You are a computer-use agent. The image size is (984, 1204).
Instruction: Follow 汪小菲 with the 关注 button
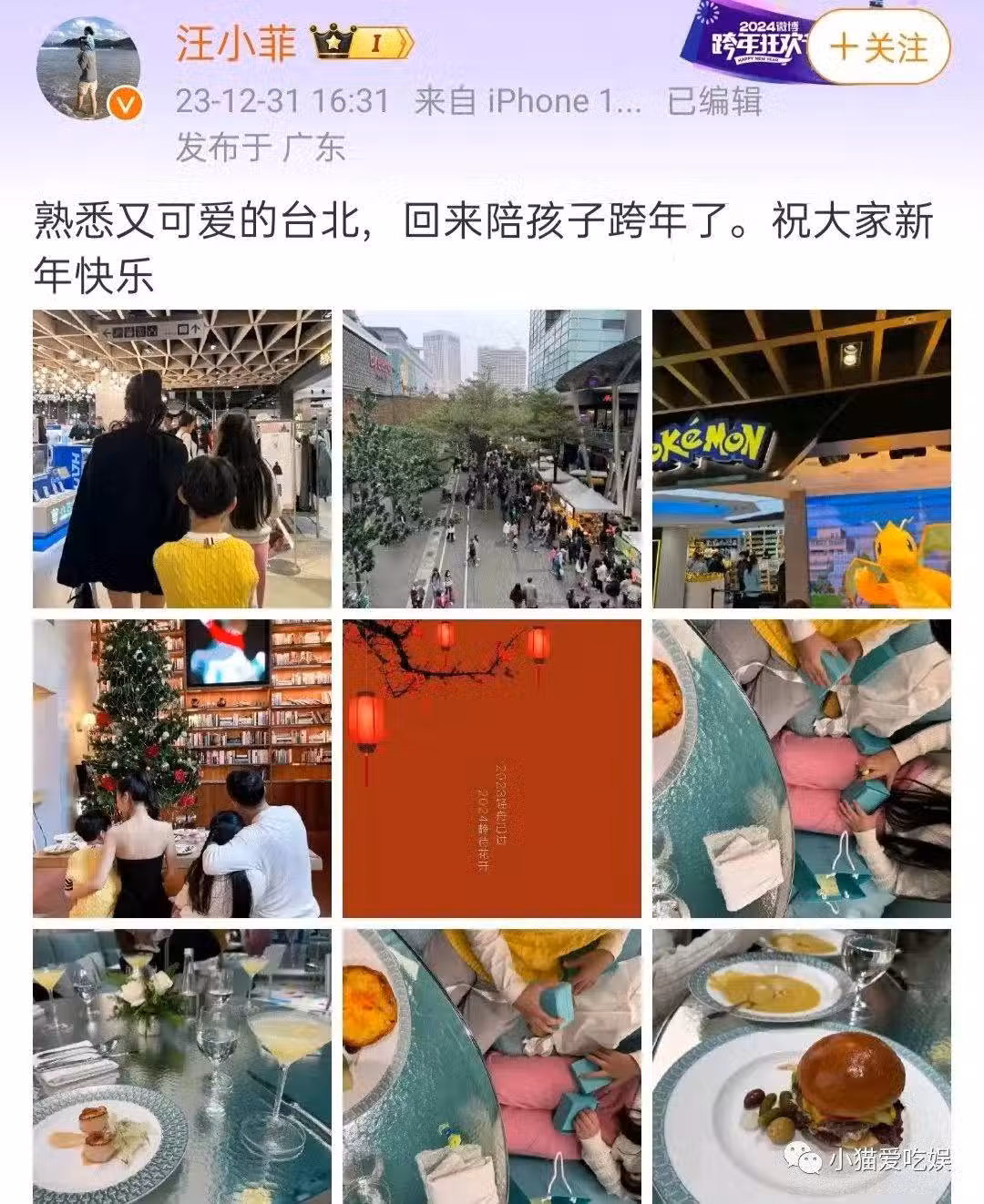(x=877, y=47)
